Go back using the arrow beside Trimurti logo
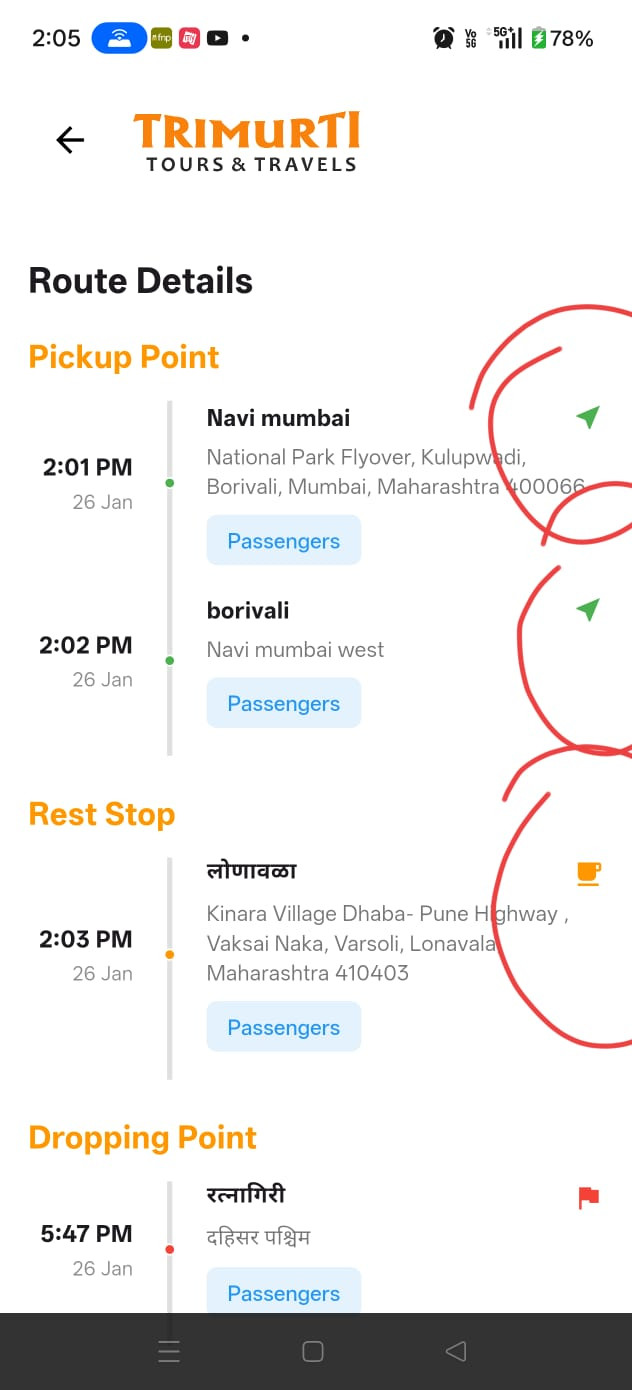 [70, 140]
